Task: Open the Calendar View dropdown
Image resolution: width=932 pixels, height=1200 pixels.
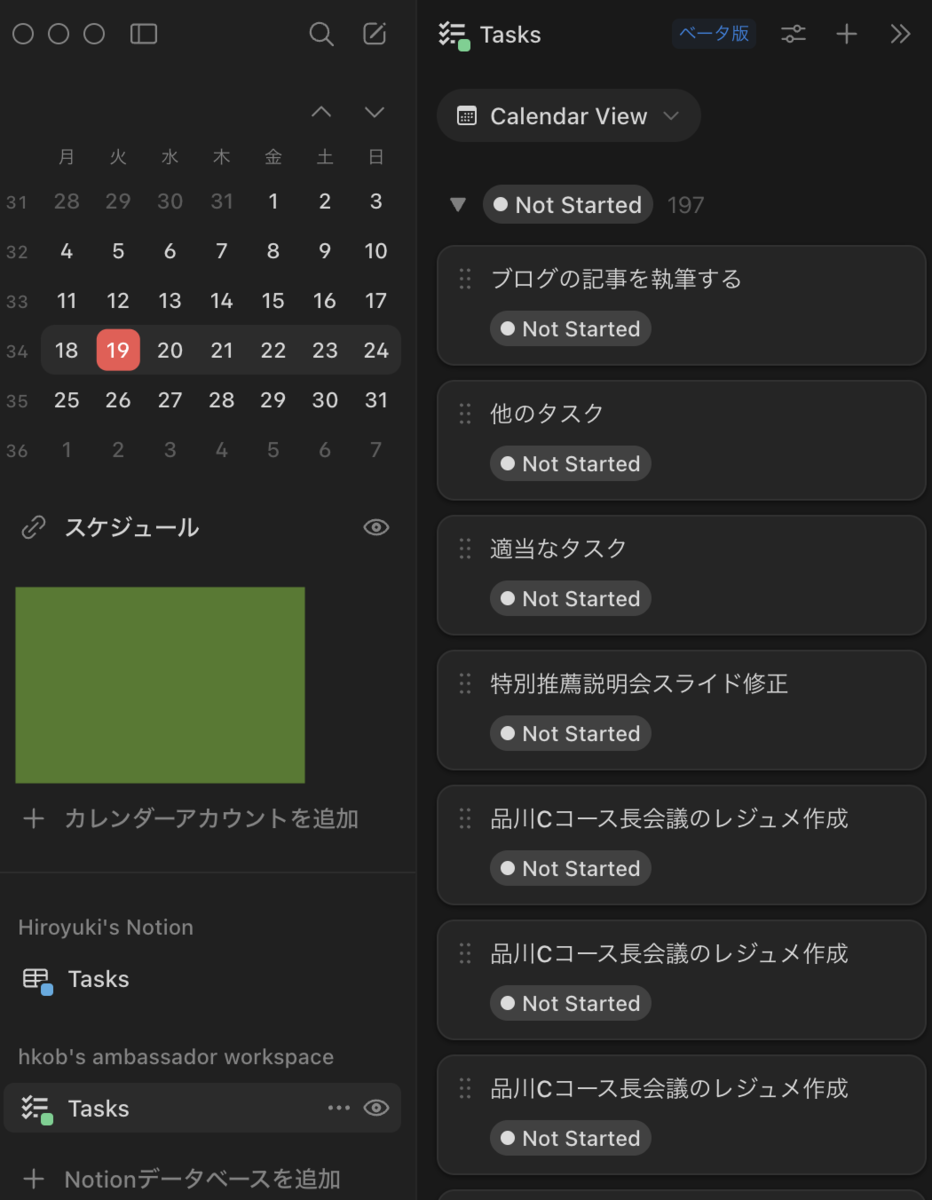Action: tap(568, 116)
